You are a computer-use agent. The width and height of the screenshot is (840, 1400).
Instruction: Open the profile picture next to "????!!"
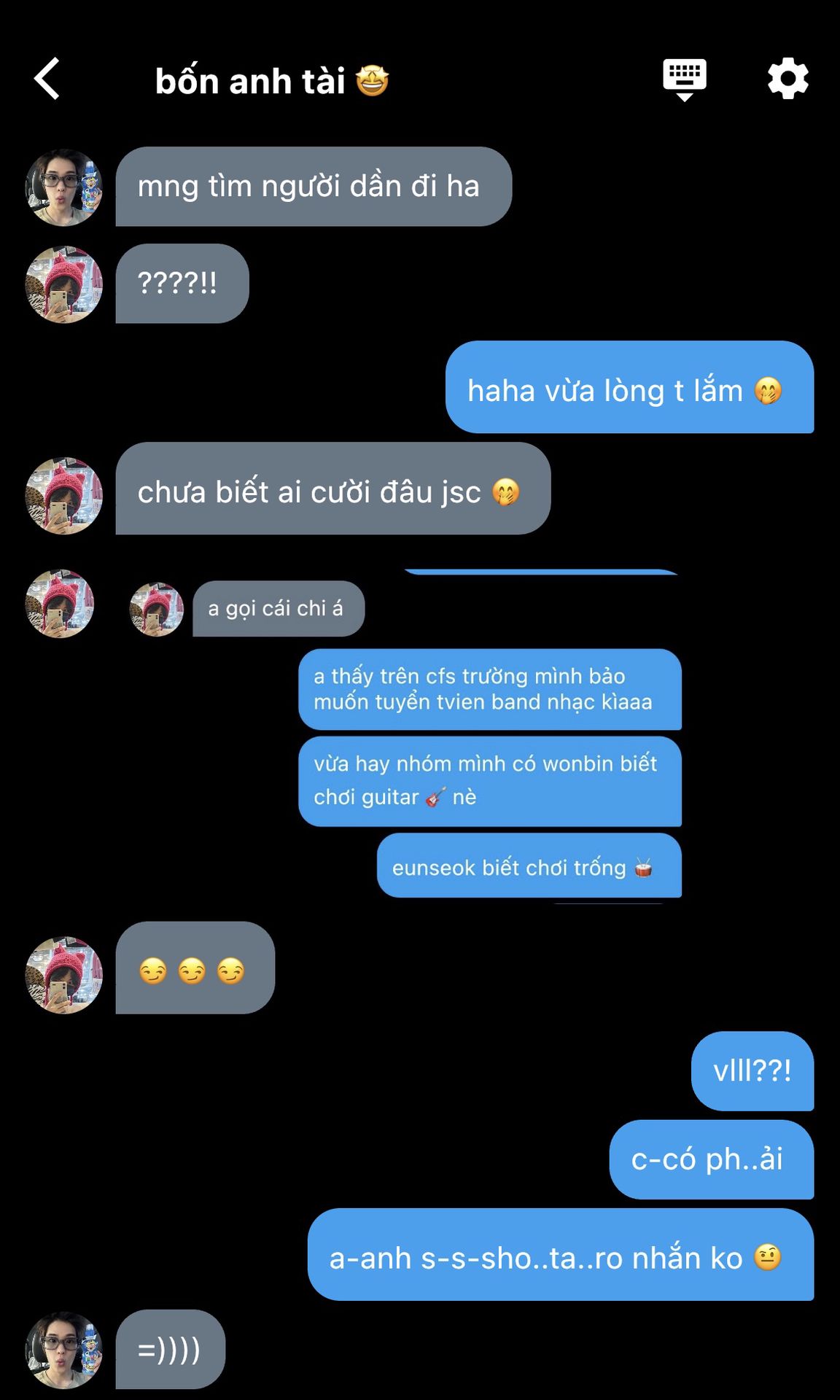click(64, 284)
